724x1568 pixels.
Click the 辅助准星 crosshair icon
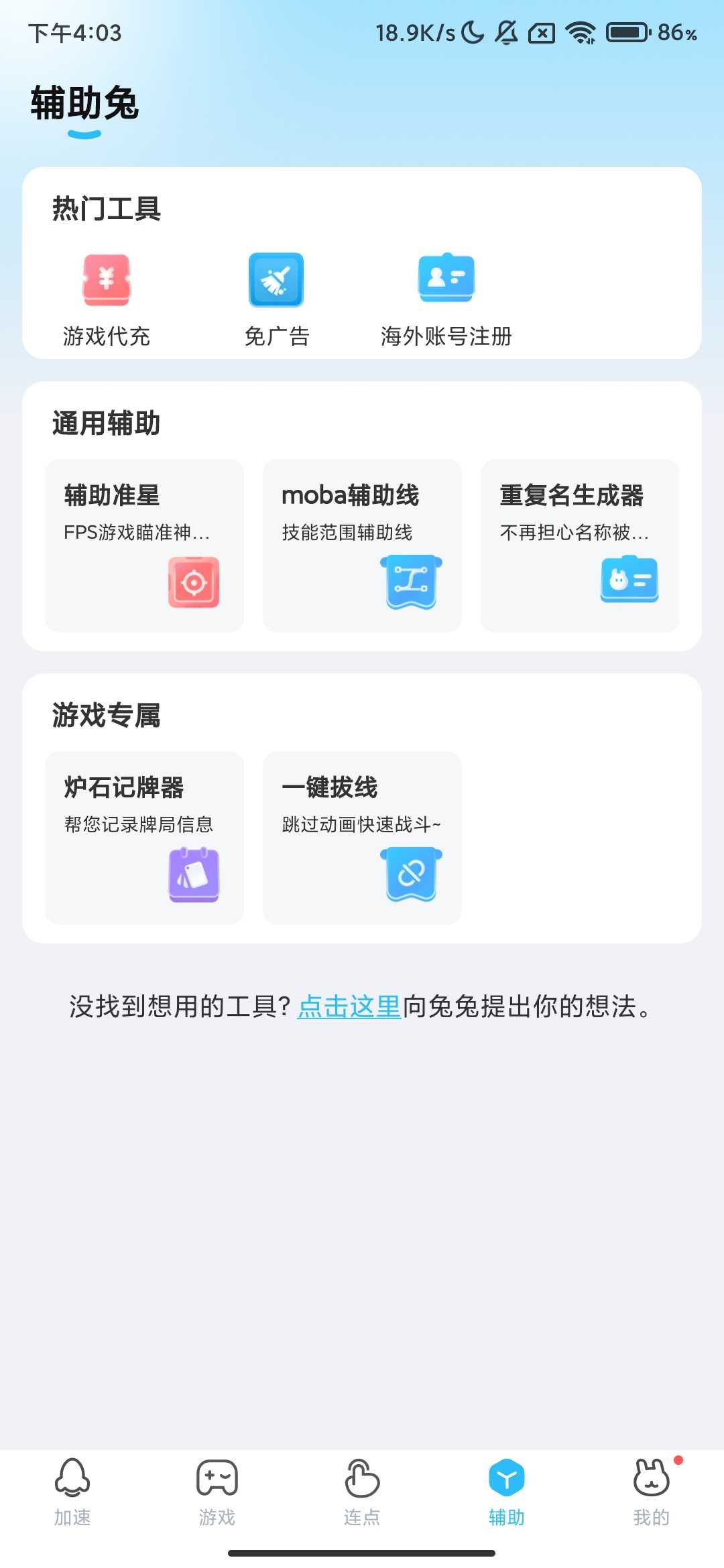pyautogui.click(x=193, y=580)
